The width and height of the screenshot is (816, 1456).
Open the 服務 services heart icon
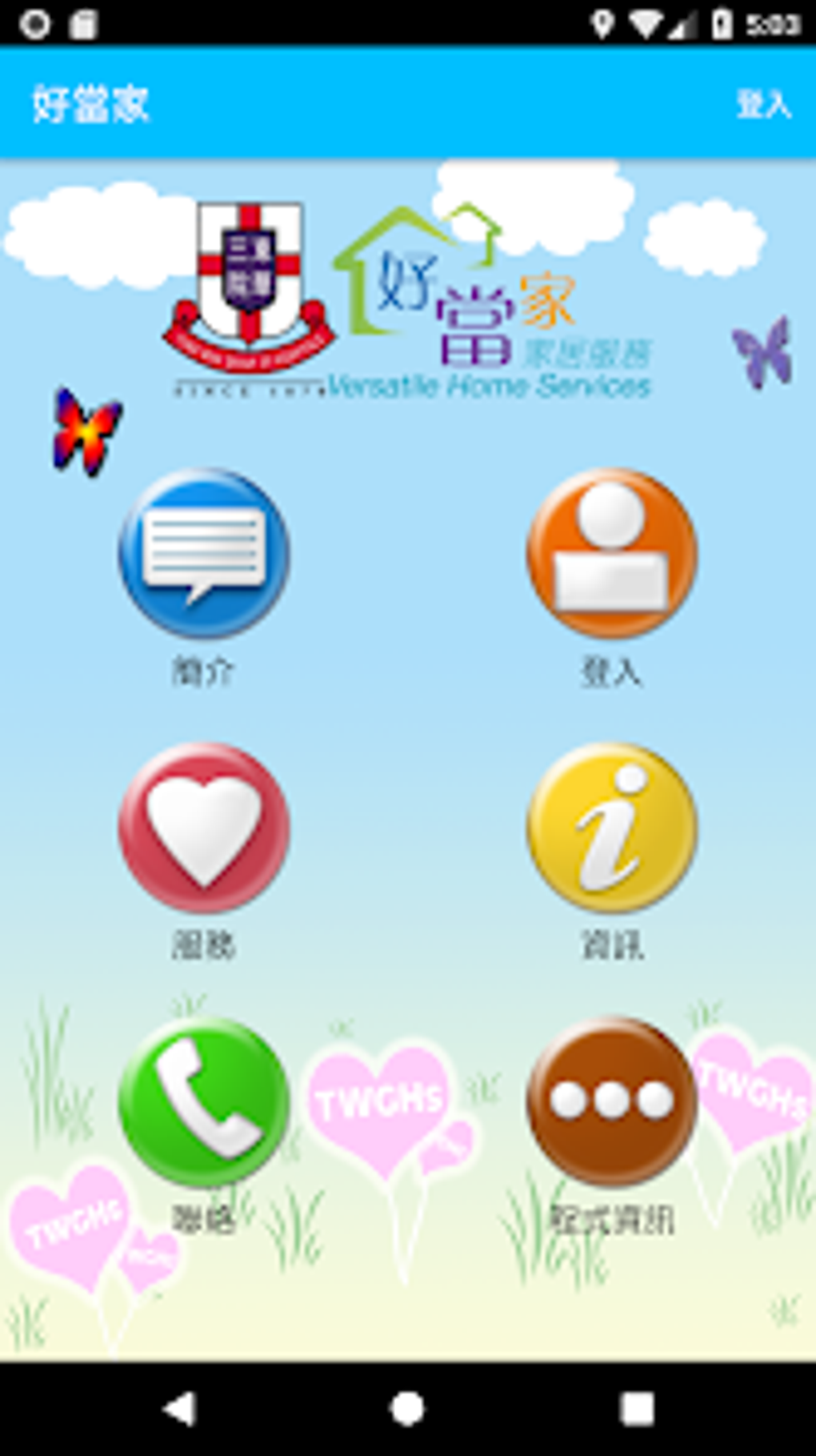tap(204, 828)
